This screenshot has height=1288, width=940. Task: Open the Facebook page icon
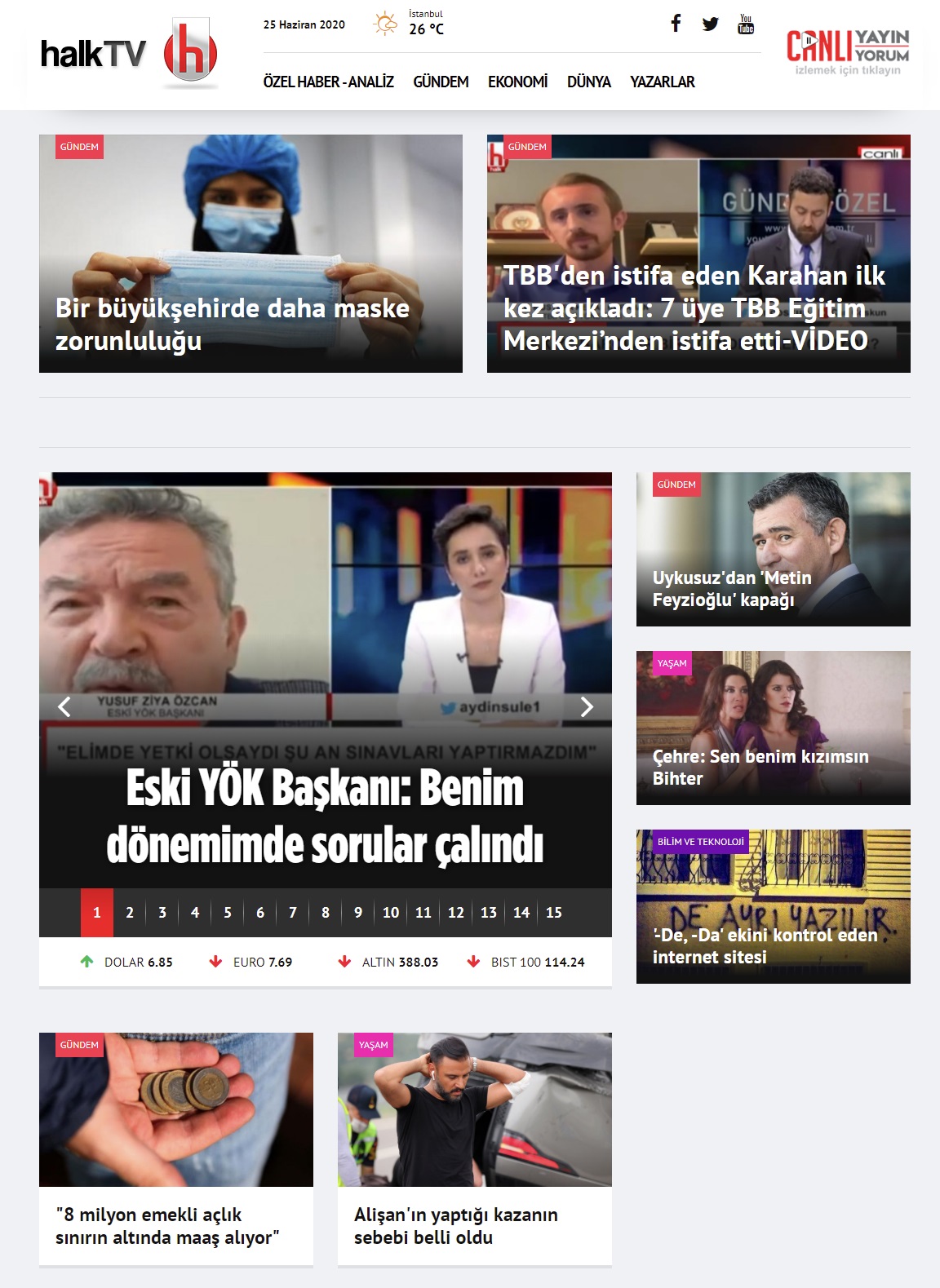tap(676, 24)
